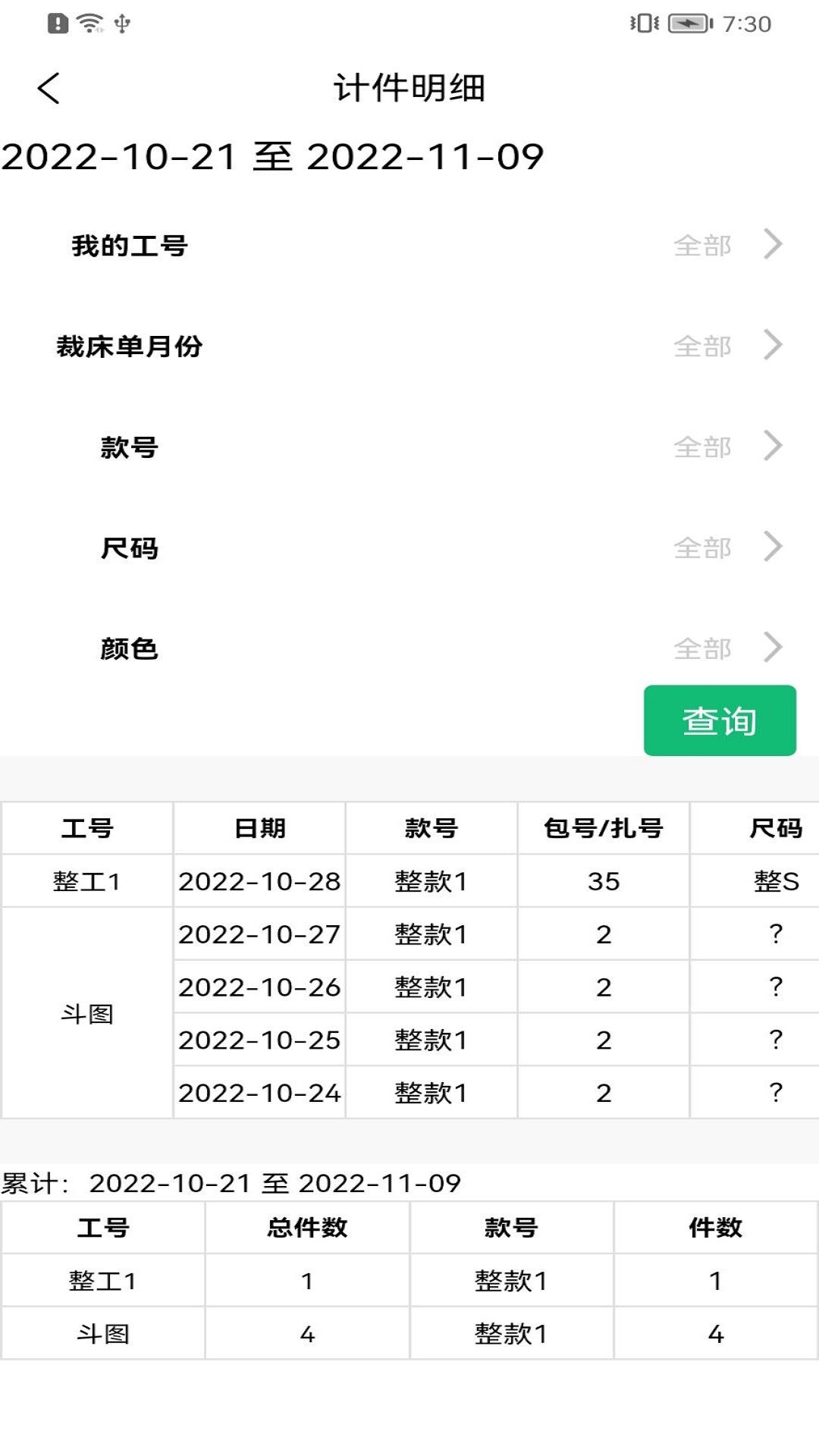Select the 2022-10-26 record row

click(258, 987)
